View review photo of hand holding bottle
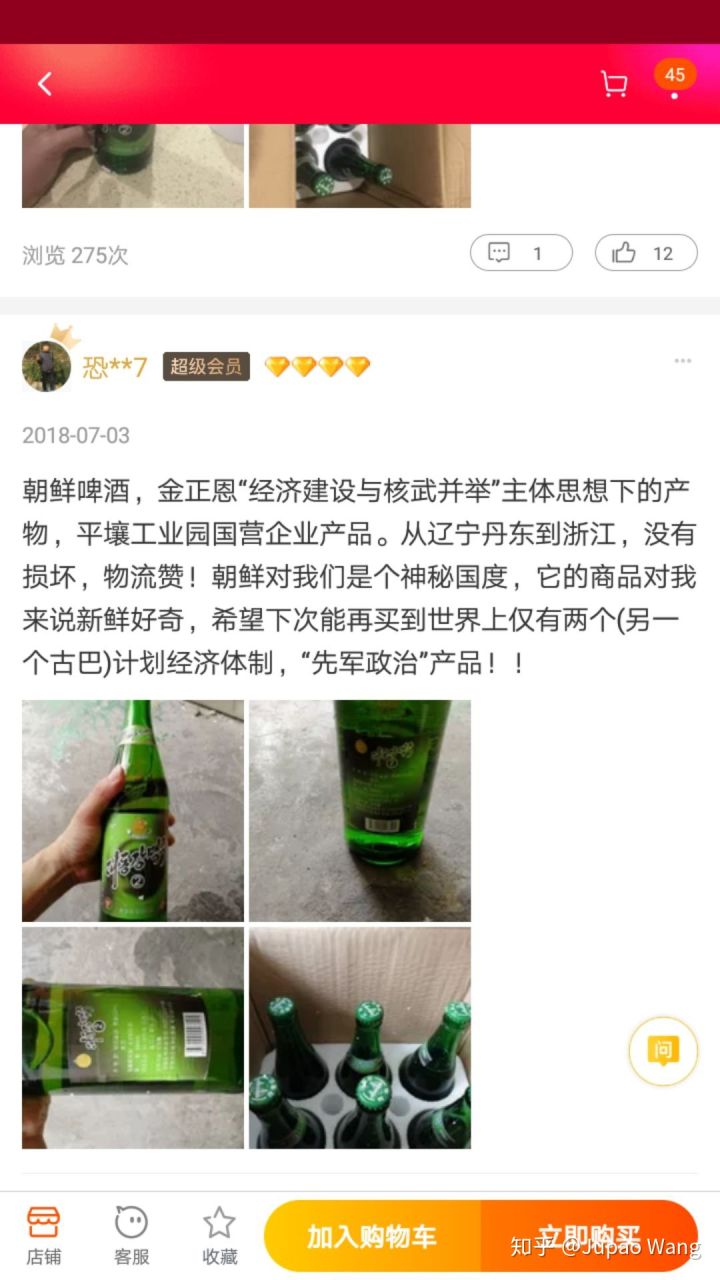 click(x=133, y=810)
